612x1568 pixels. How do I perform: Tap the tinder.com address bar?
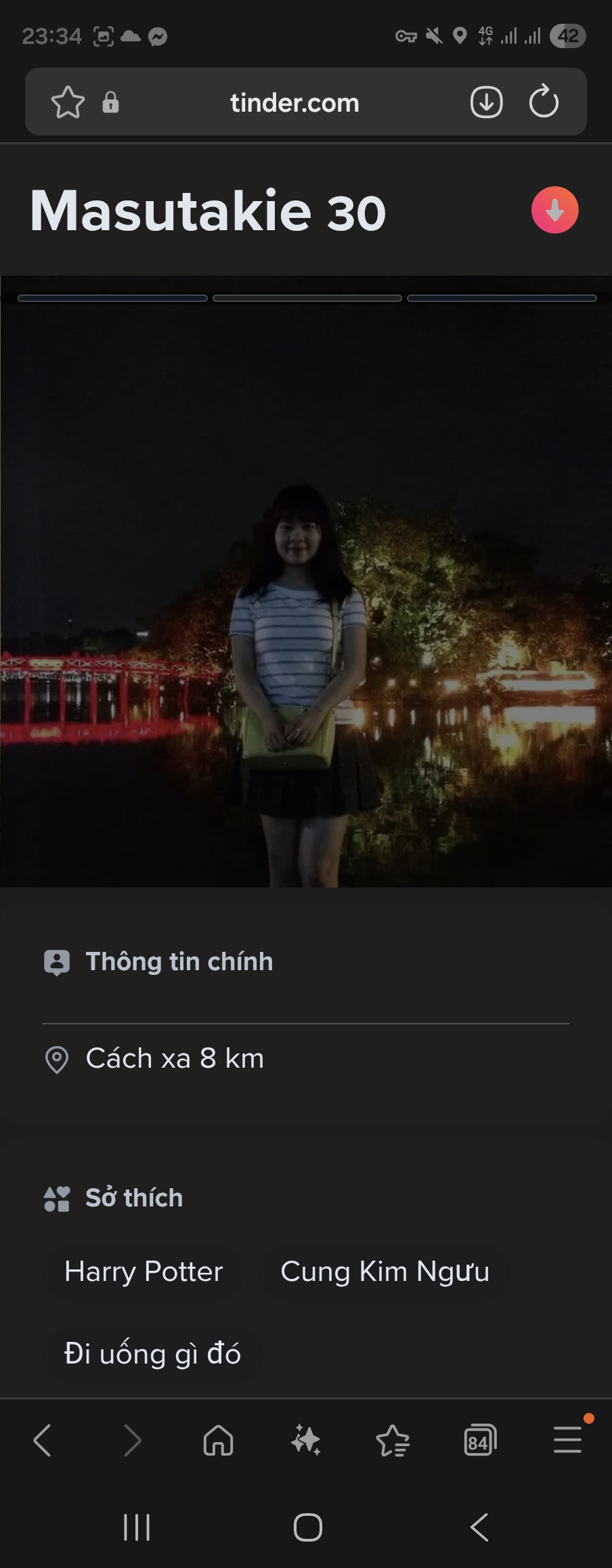(x=294, y=103)
